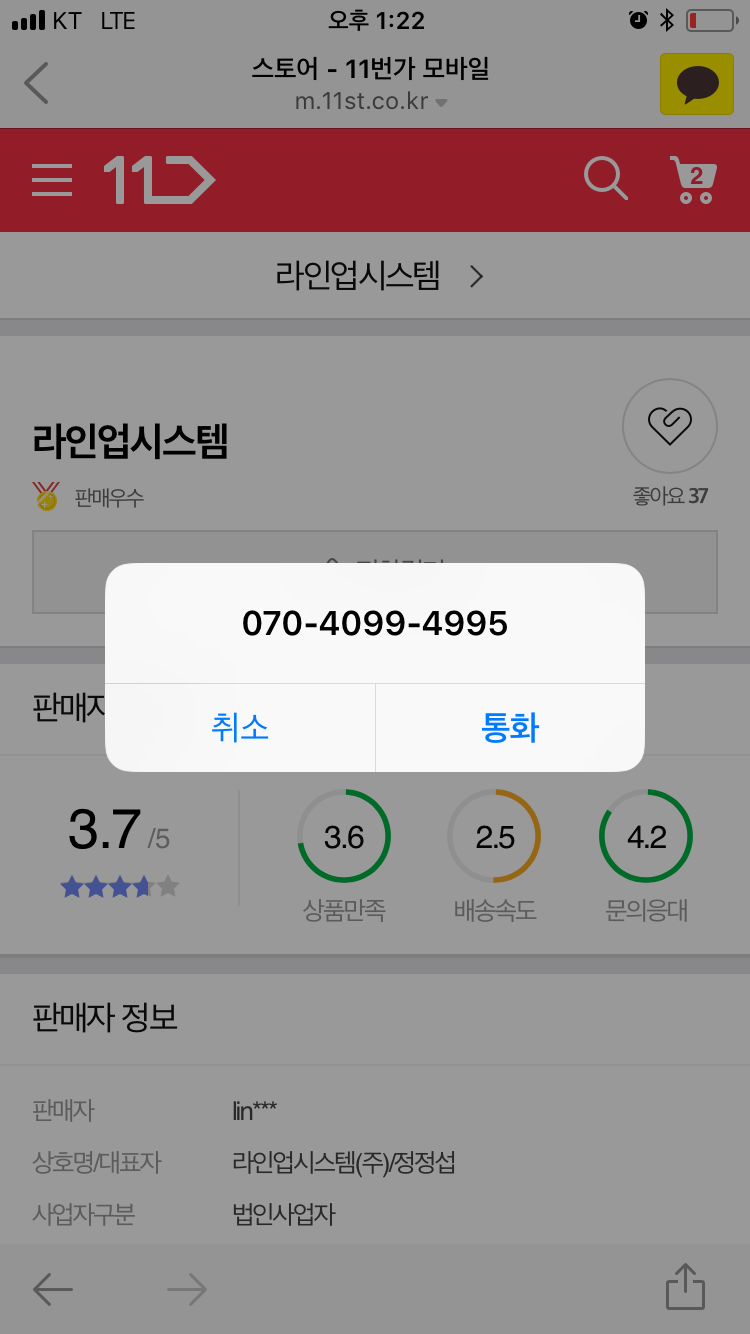Tap the 11st logo
Image resolution: width=750 pixels, height=1334 pixels.
[x=159, y=180]
